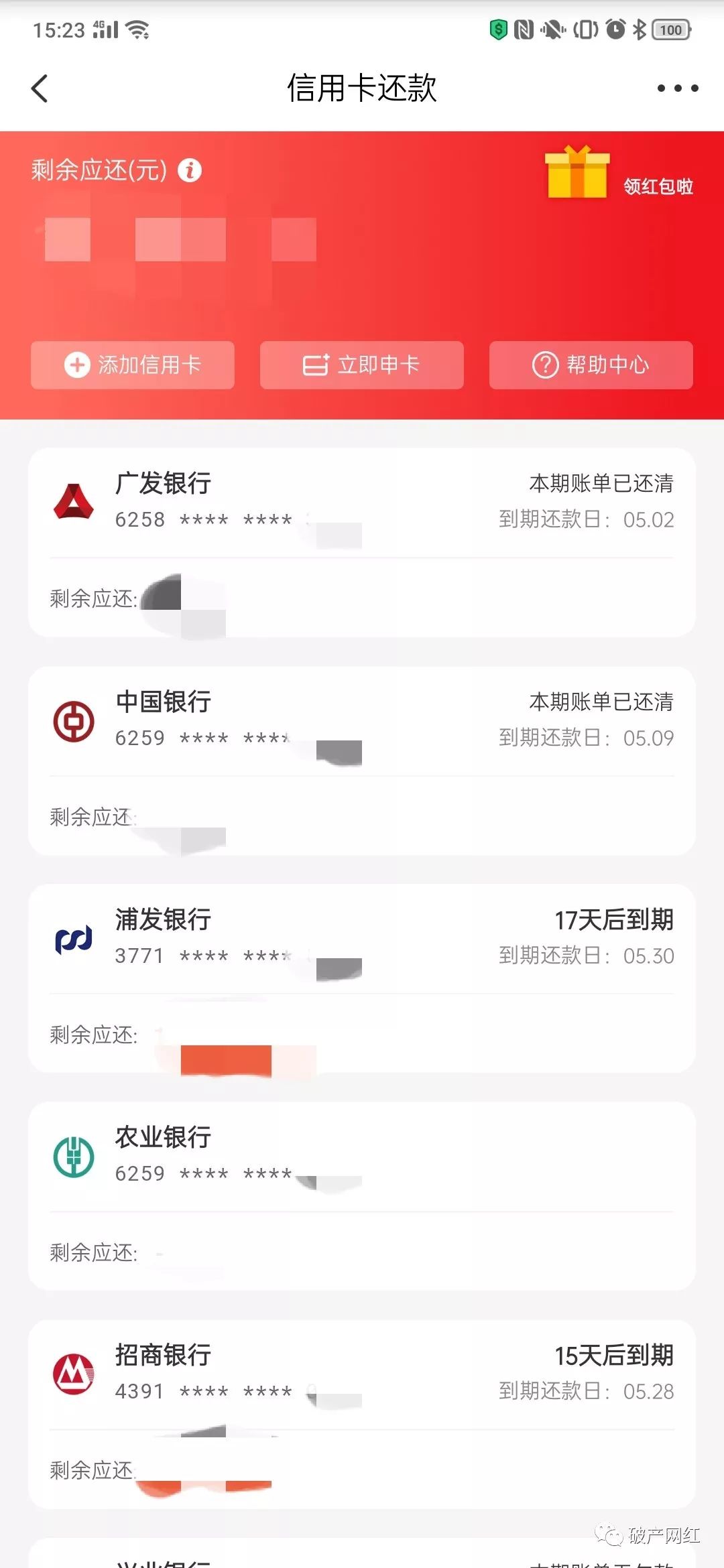Click the card icon on 立即申卡
The image size is (724, 1568).
315,365
